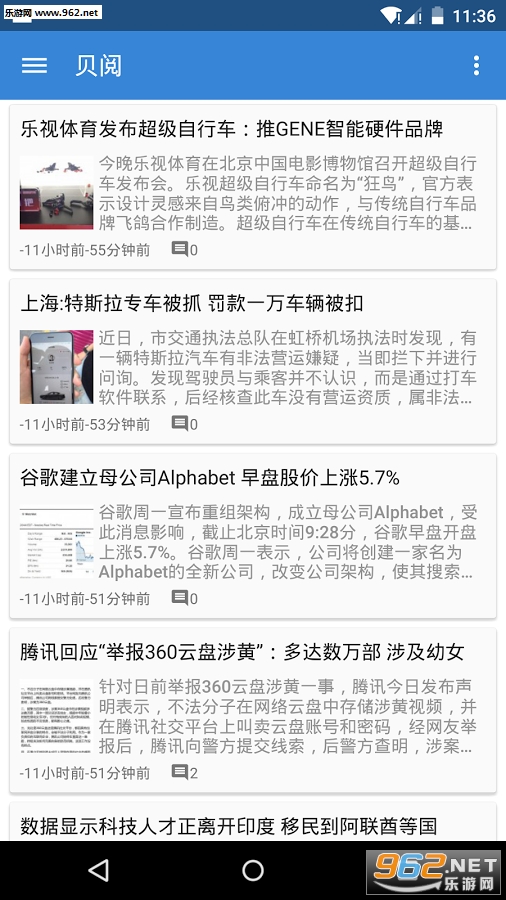Open the 腾讯回应举报360云盘涉黄 article
506x900 pixels.
pos(253,711)
